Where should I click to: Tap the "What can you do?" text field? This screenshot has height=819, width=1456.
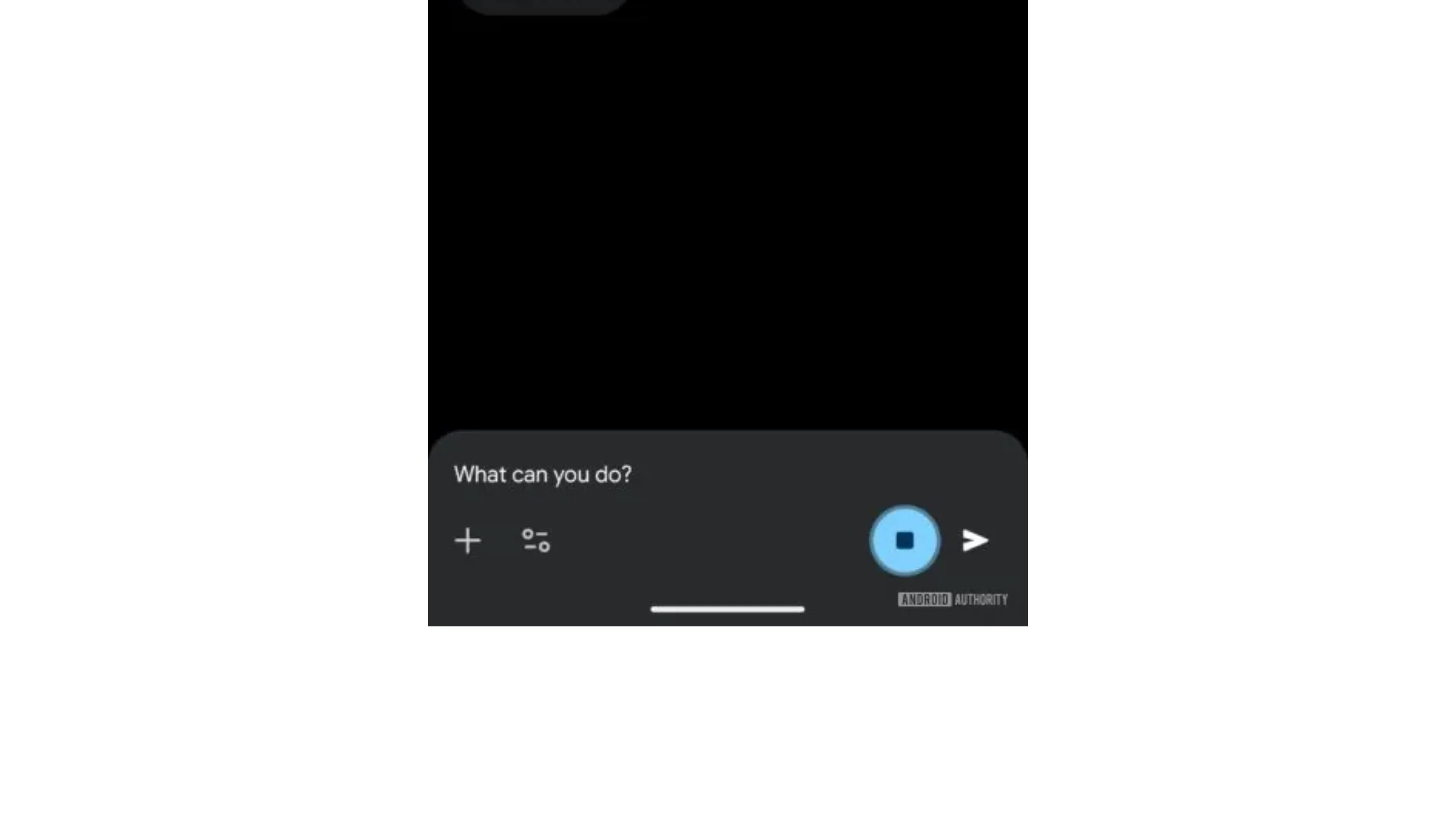(622, 475)
